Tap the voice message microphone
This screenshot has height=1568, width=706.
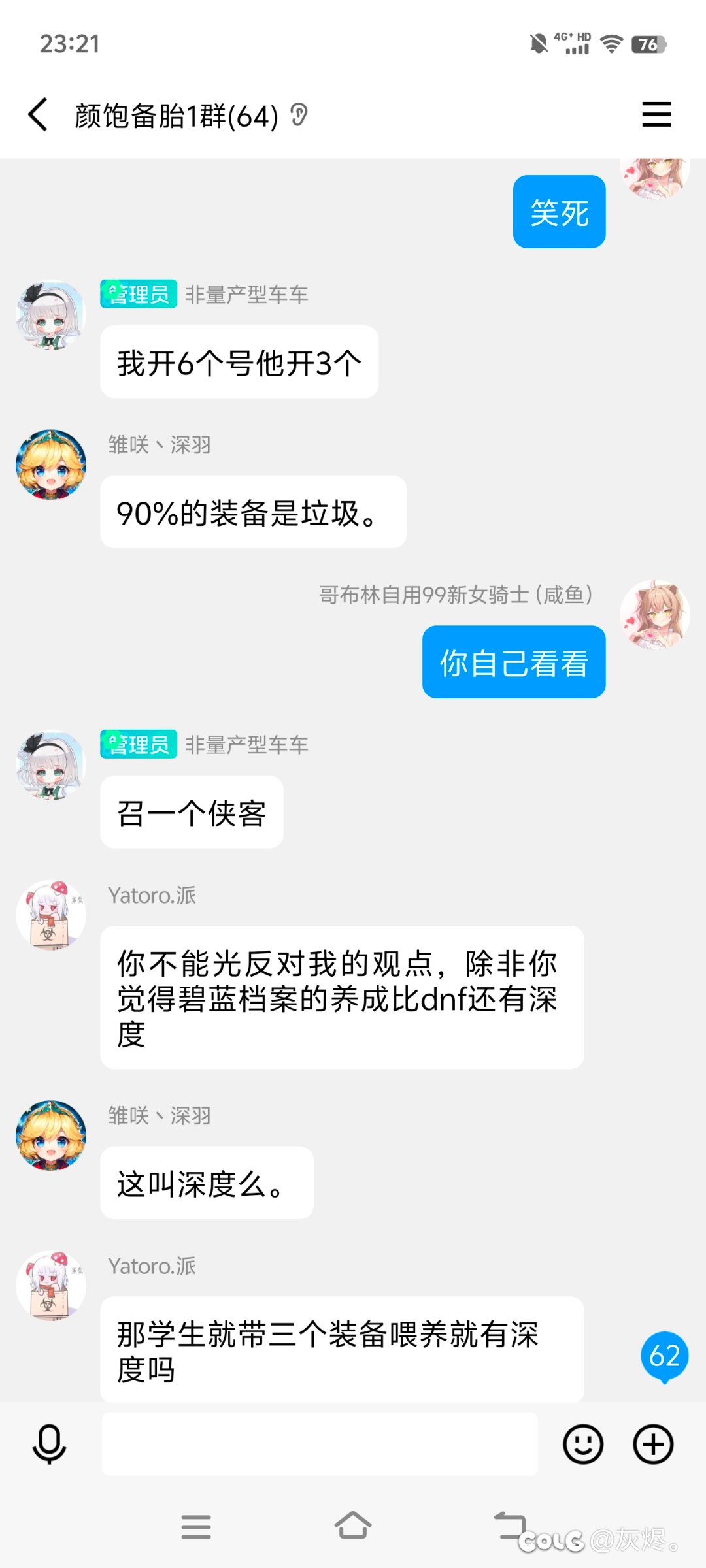(x=49, y=1445)
